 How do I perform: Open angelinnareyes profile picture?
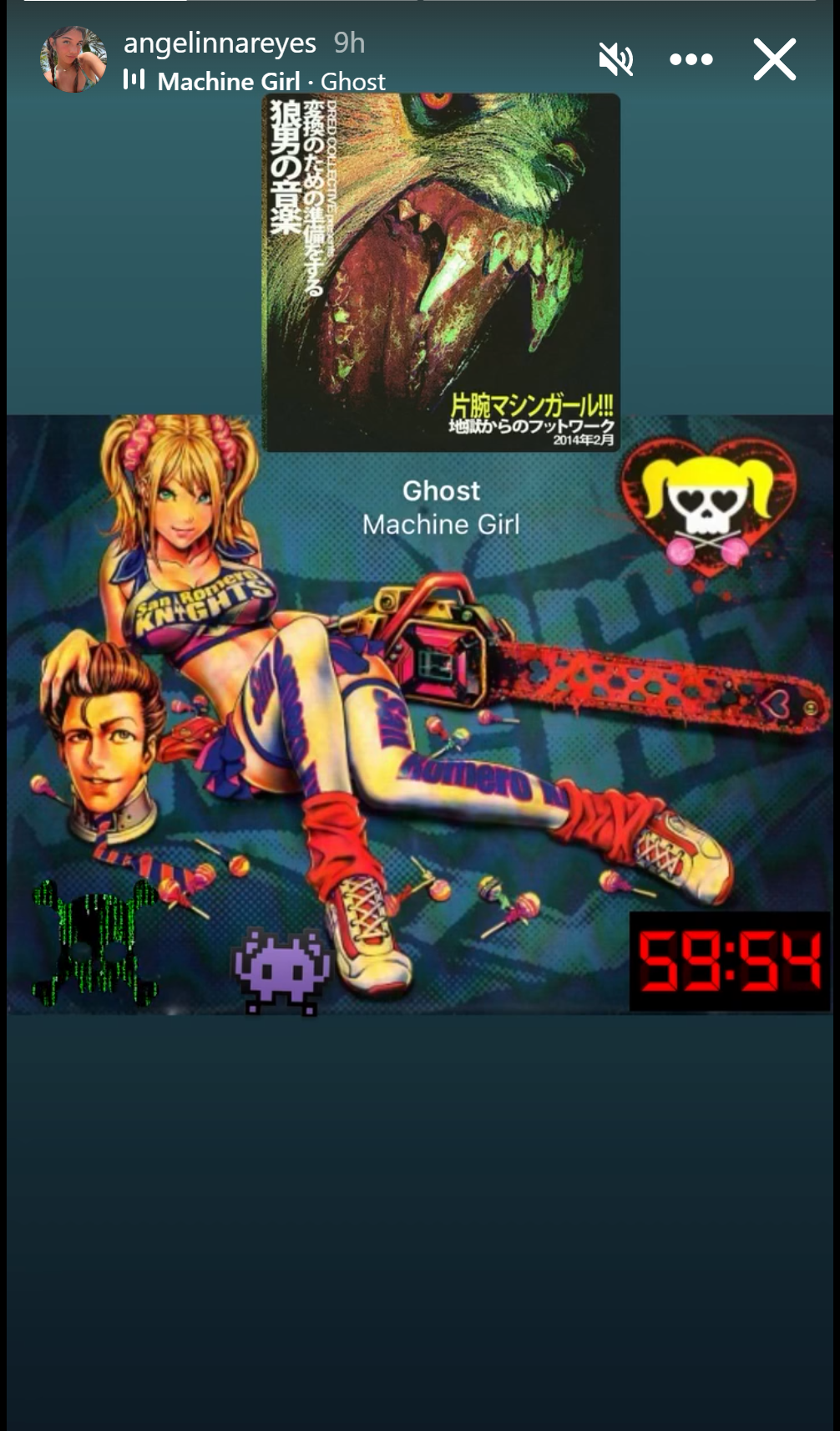tap(73, 59)
